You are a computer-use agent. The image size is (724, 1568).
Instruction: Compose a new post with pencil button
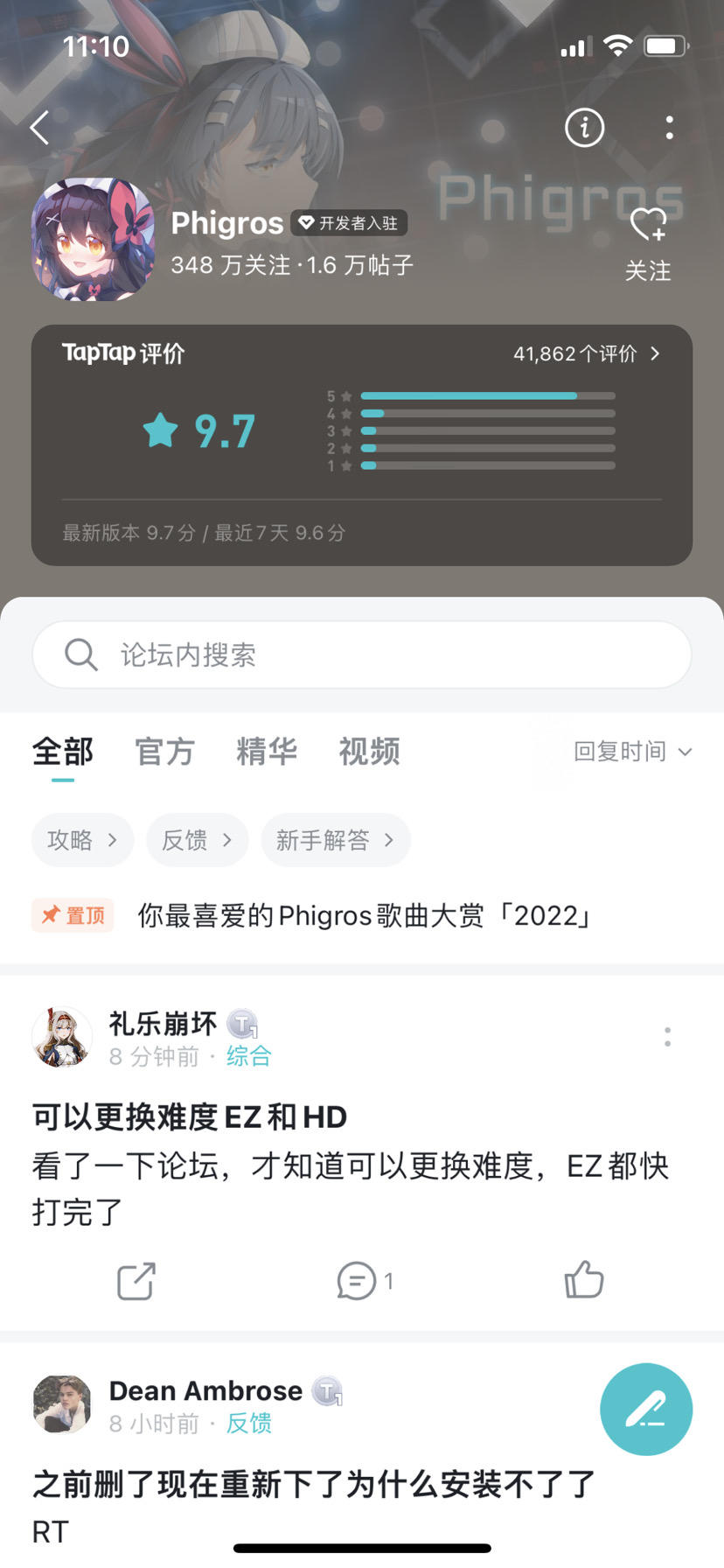point(645,1410)
